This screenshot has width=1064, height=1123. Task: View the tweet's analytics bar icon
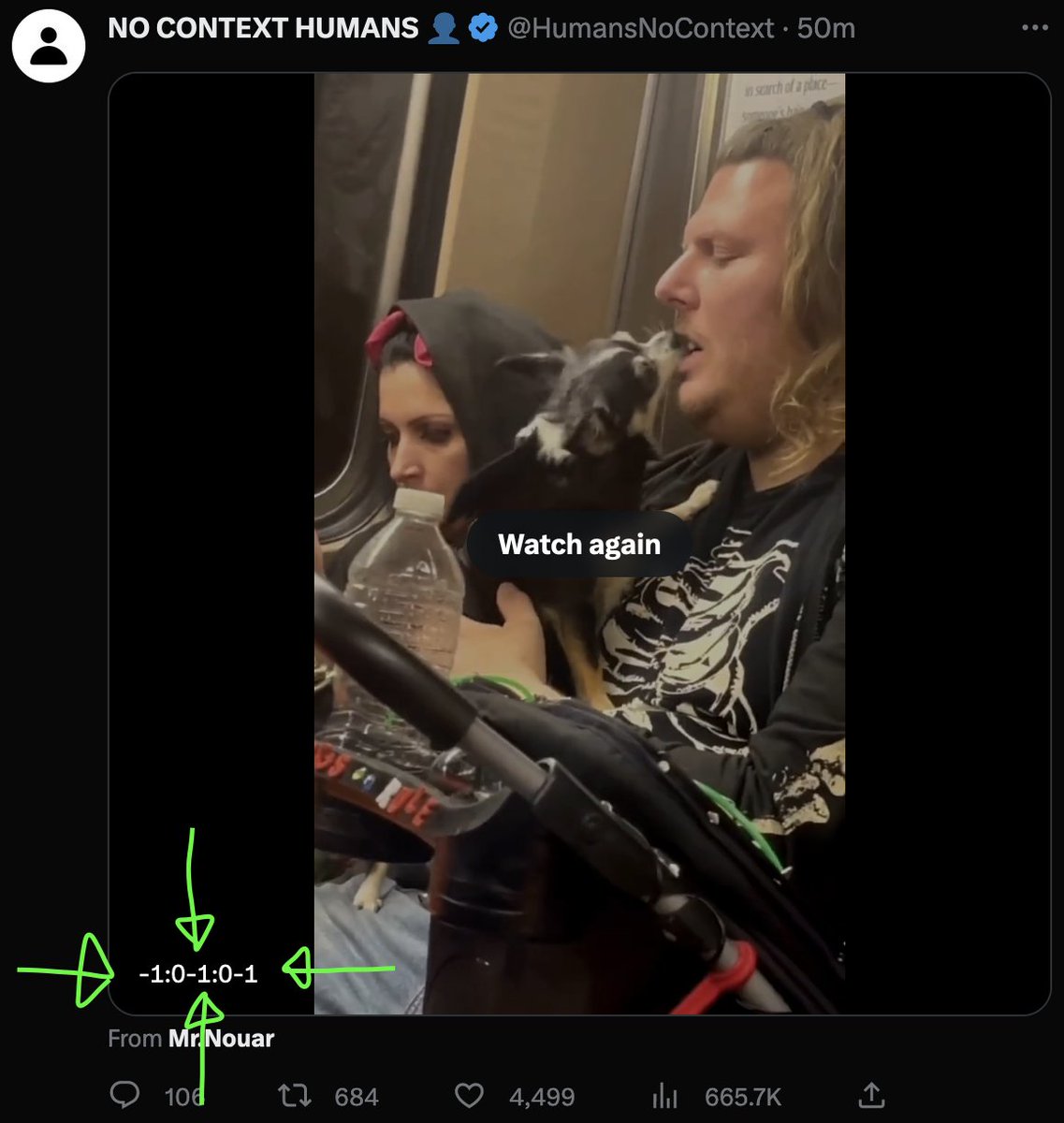coord(664,1095)
